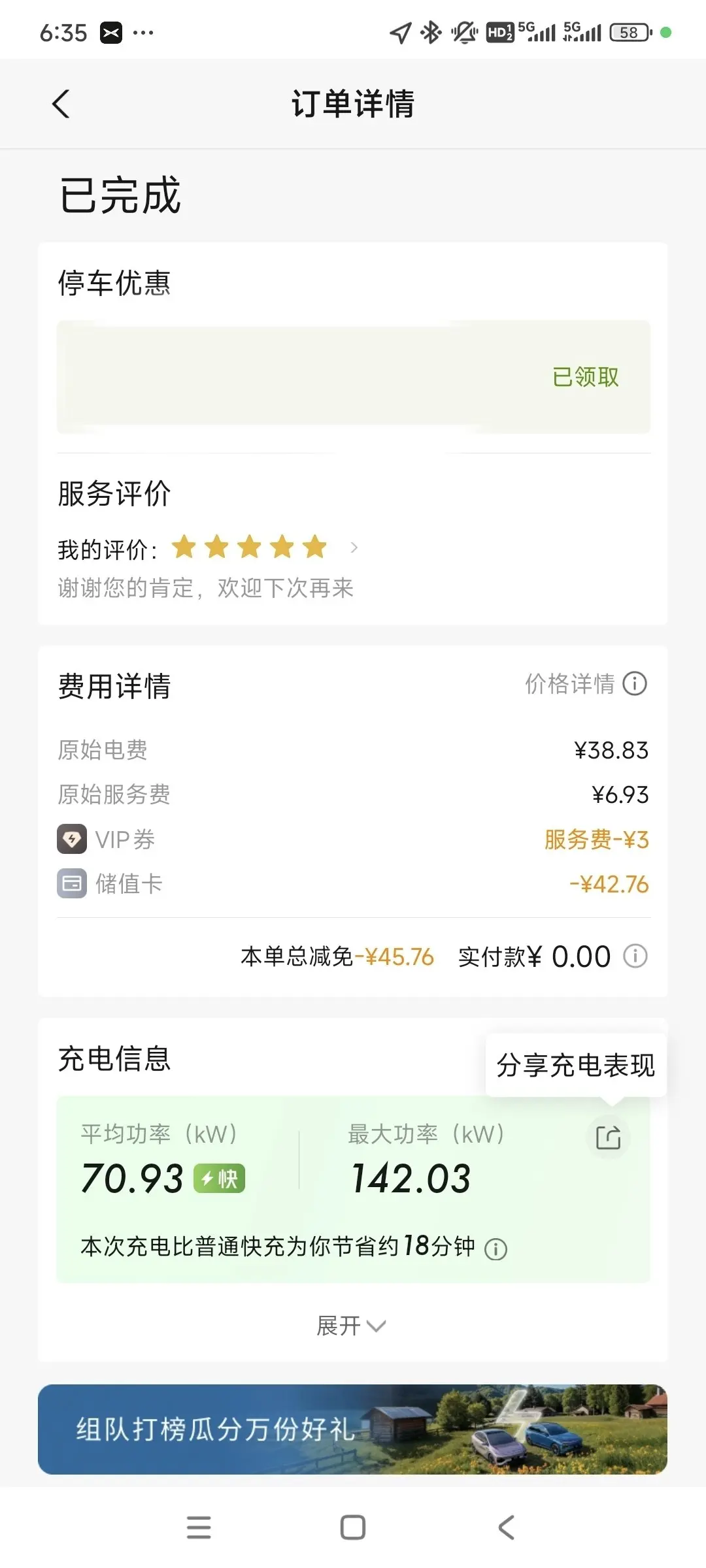Screen dimensions: 706x1568
Task: Tap the system home button
Action: (x=353, y=1527)
